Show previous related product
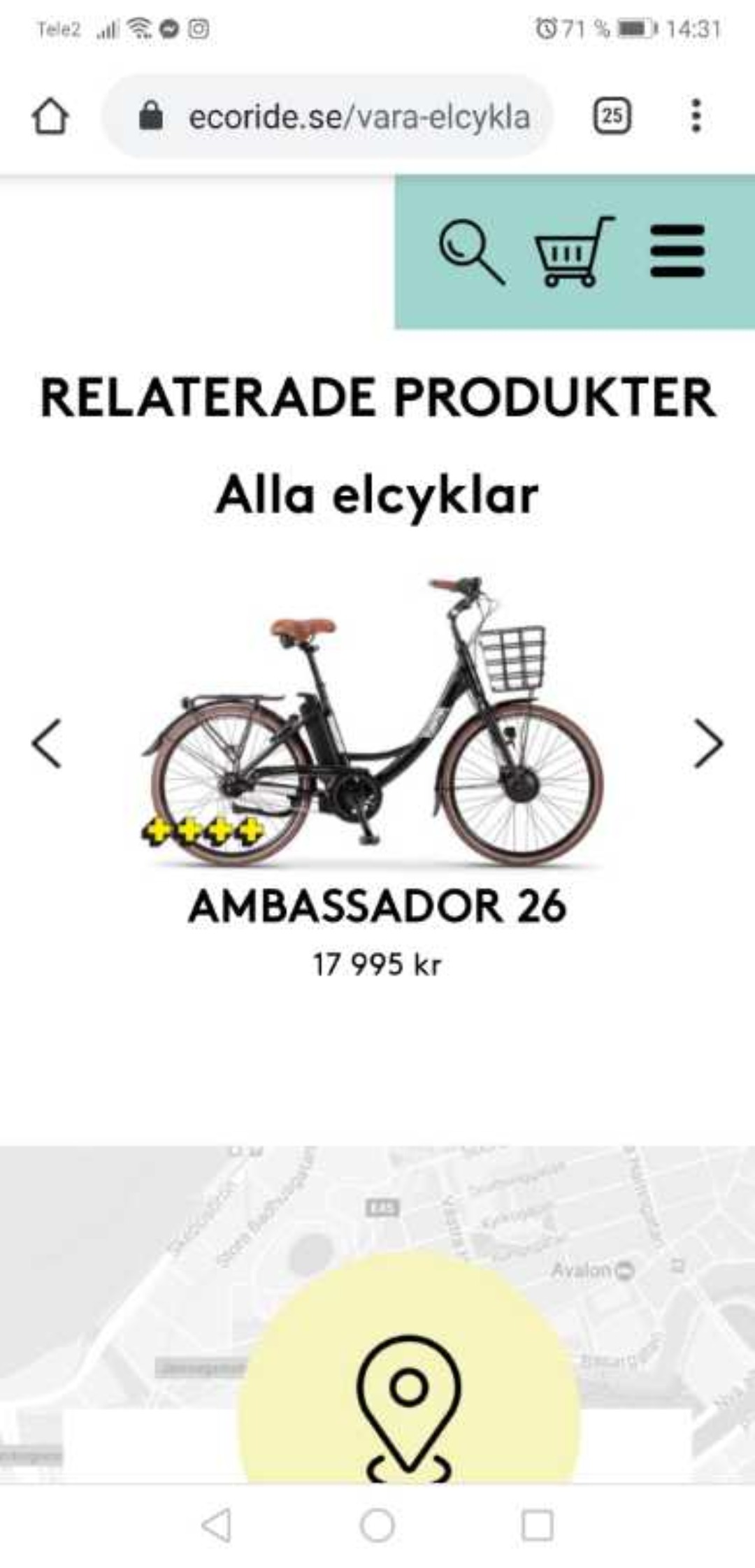755x1568 pixels. (x=47, y=743)
